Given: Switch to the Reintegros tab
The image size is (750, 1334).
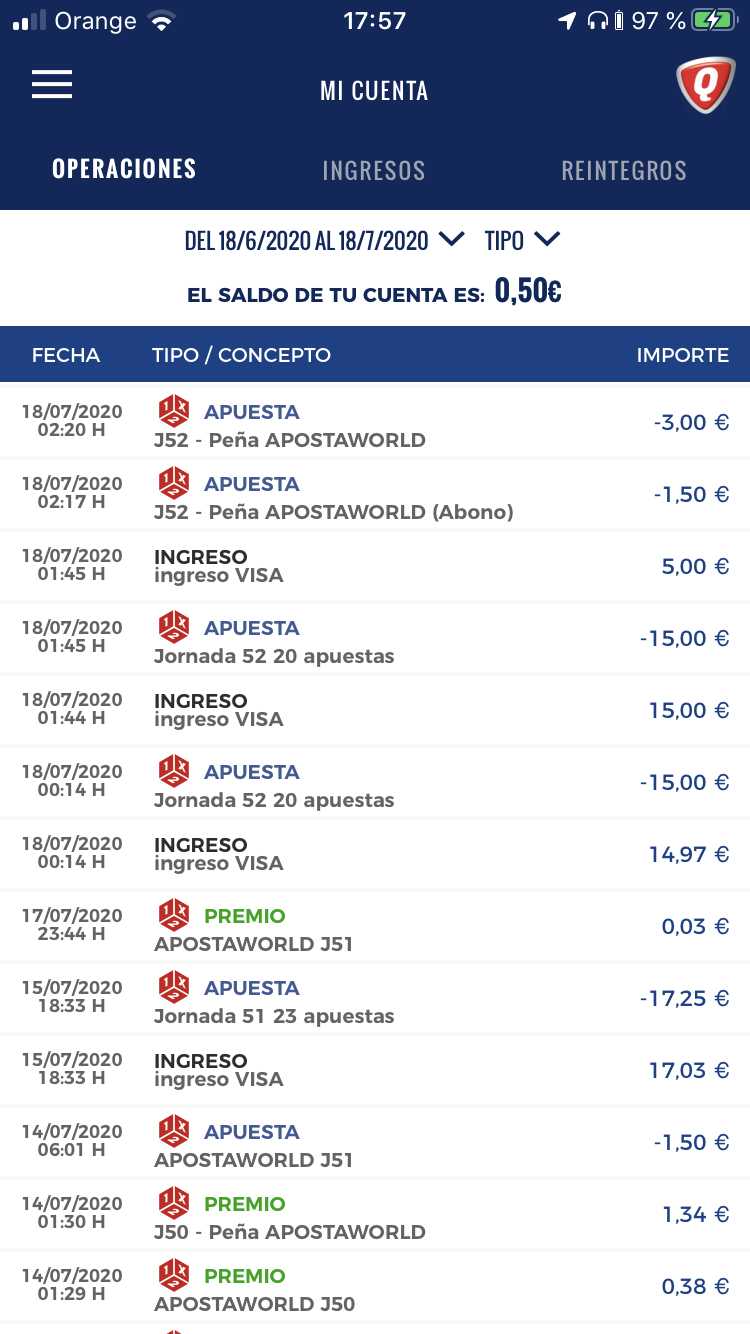Looking at the screenshot, I should pyautogui.click(x=624, y=170).
